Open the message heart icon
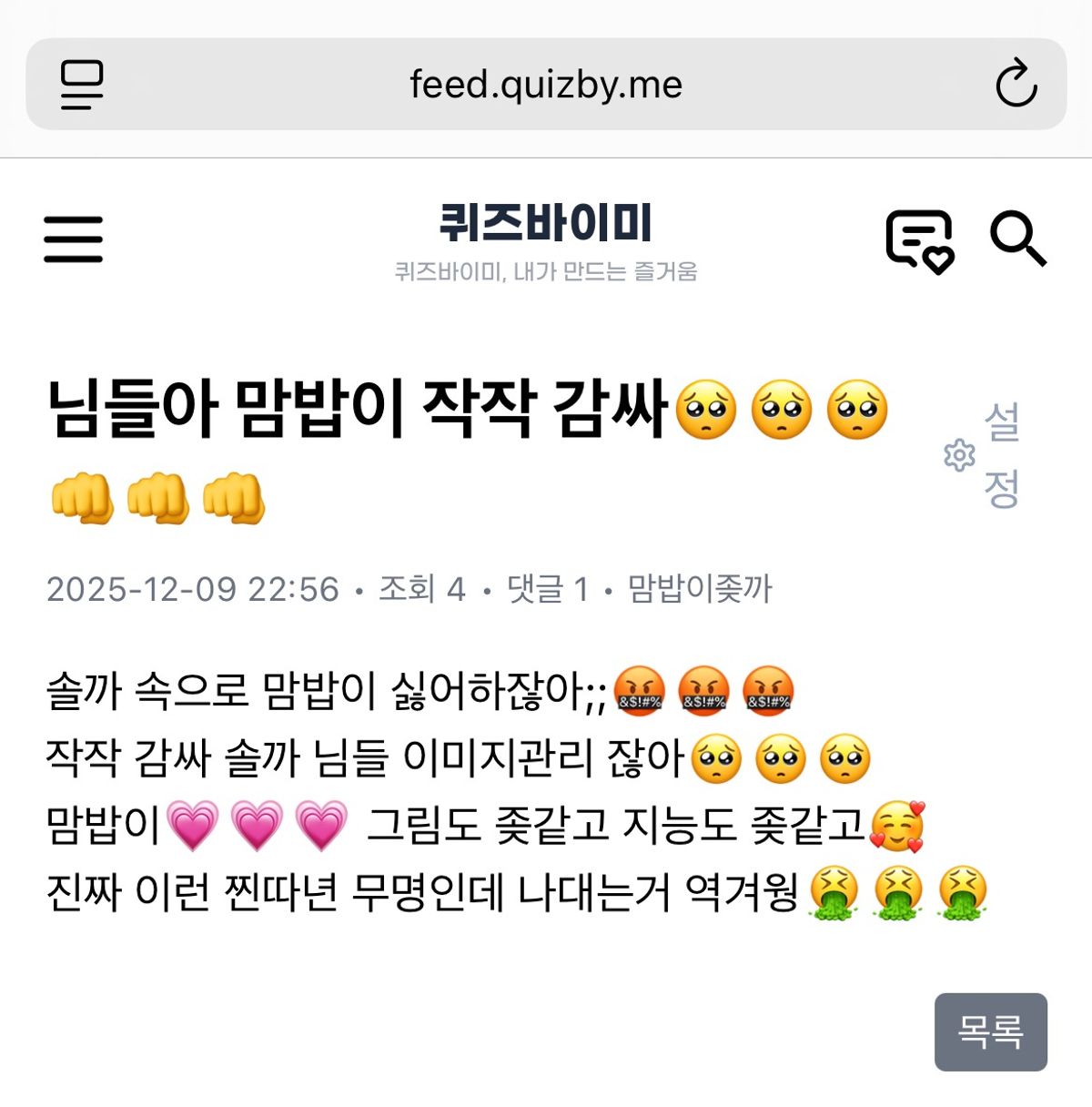Image resolution: width=1092 pixels, height=1107 pixels. coord(919,240)
